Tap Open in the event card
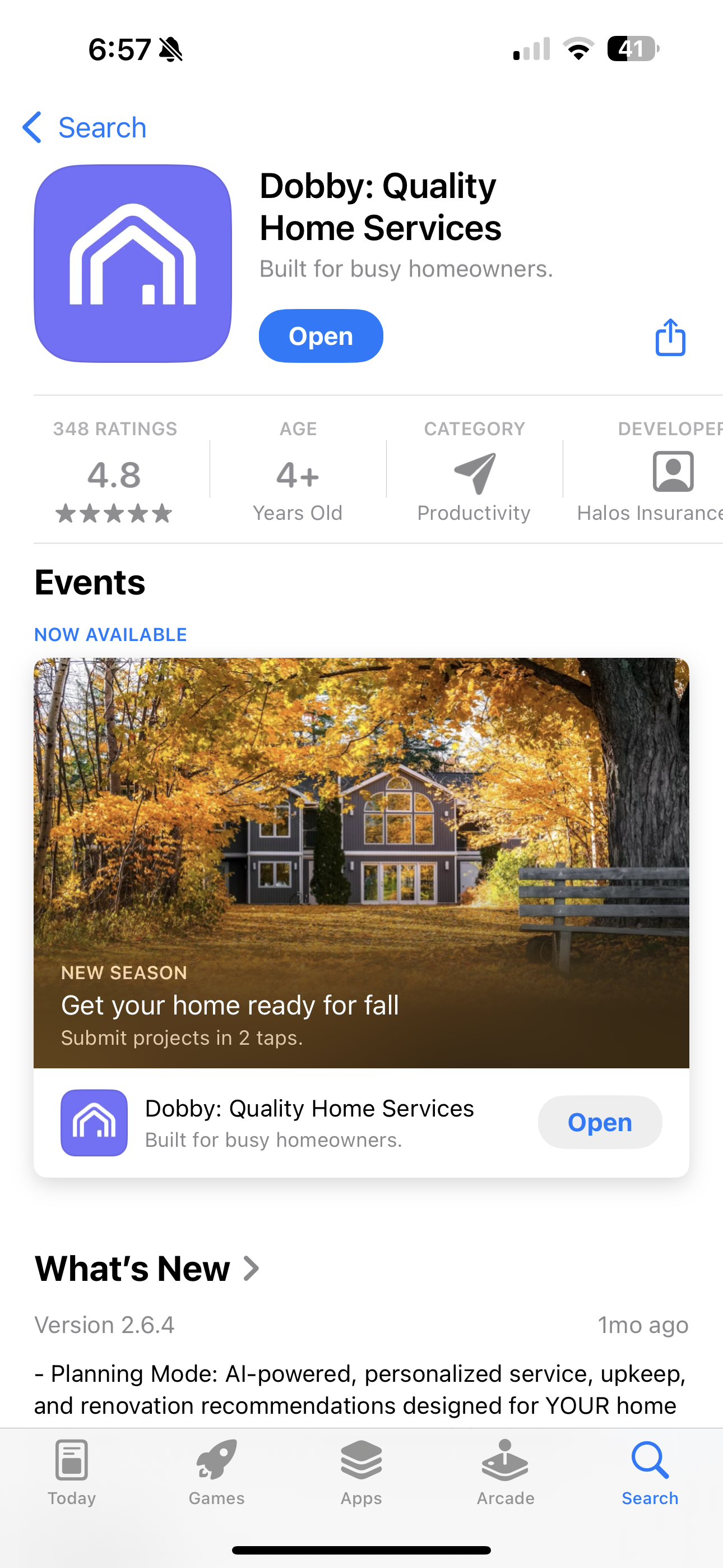Viewport: 723px width, 1568px height. tap(600, 1122)
